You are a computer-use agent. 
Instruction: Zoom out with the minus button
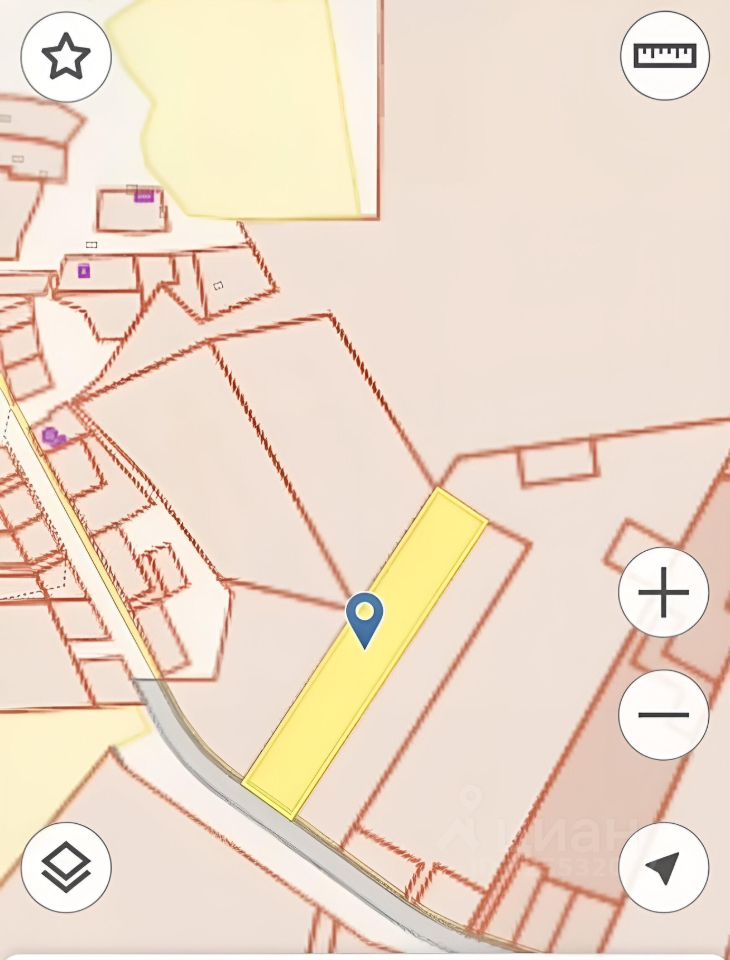(x=663, y=714)
